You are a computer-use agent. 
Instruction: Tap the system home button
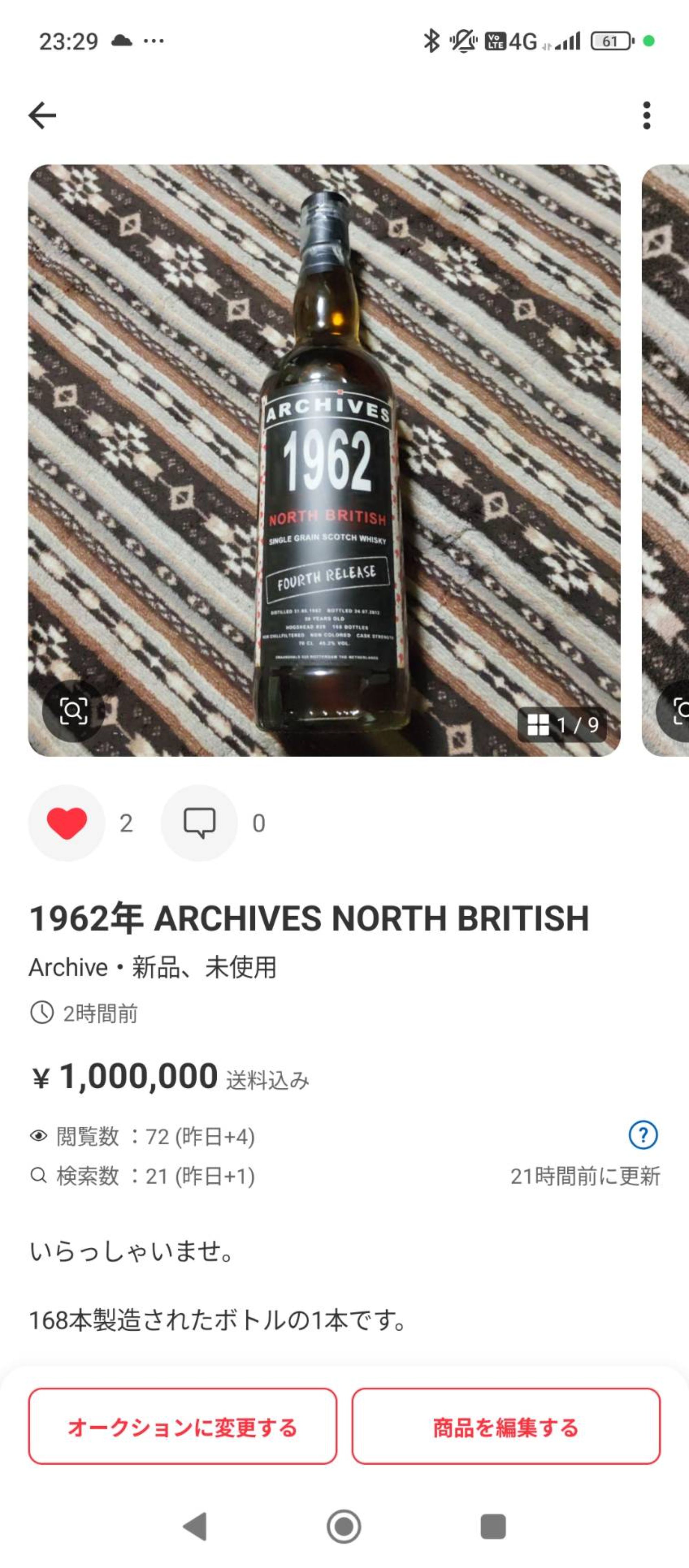[344, 1527]
